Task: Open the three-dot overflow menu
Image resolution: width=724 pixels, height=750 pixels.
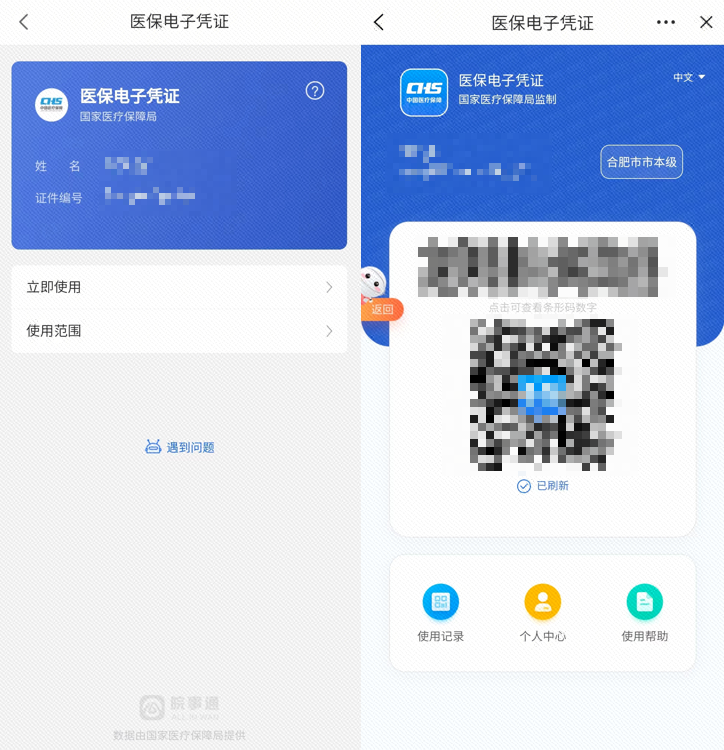Action: (666, 22)
